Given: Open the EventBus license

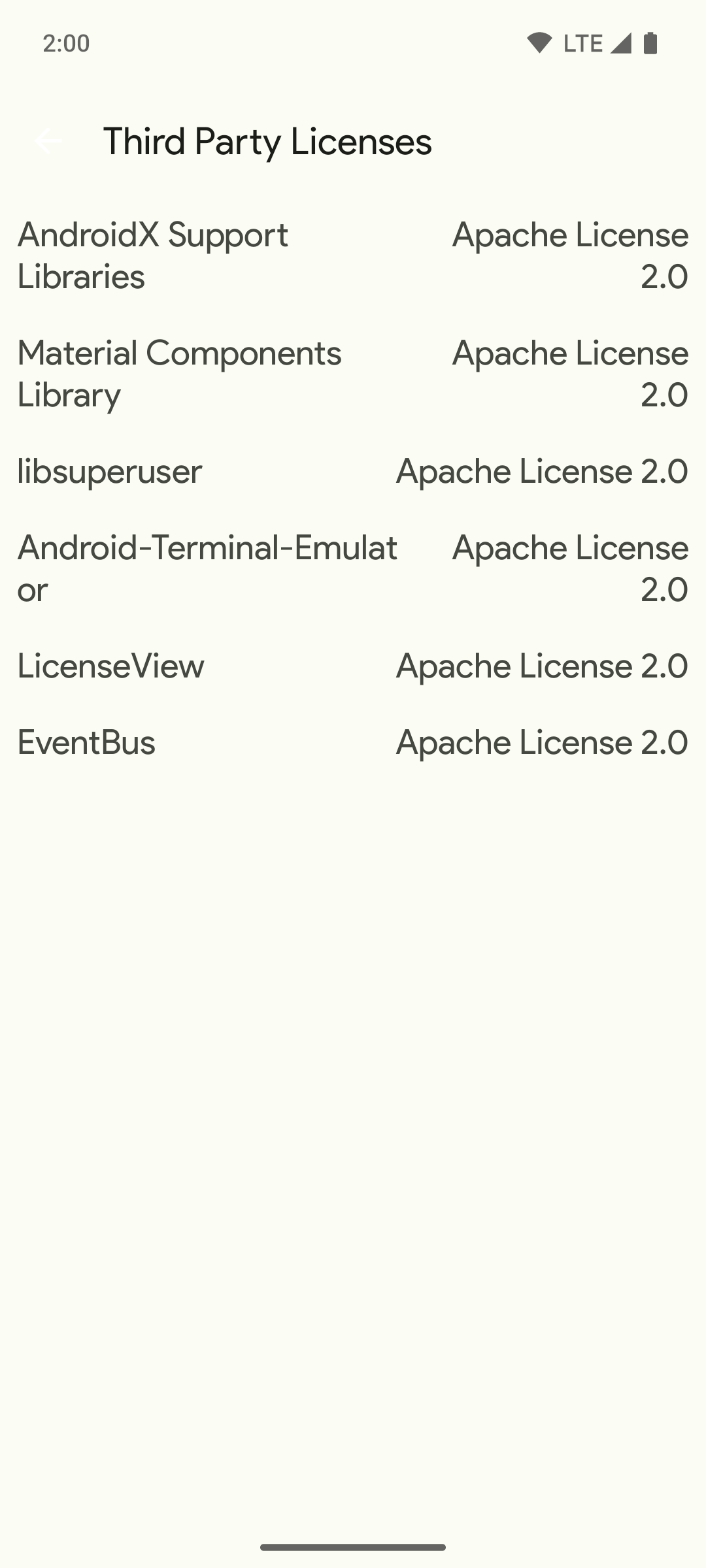Looking at the screenshot, I should point(353,742).
